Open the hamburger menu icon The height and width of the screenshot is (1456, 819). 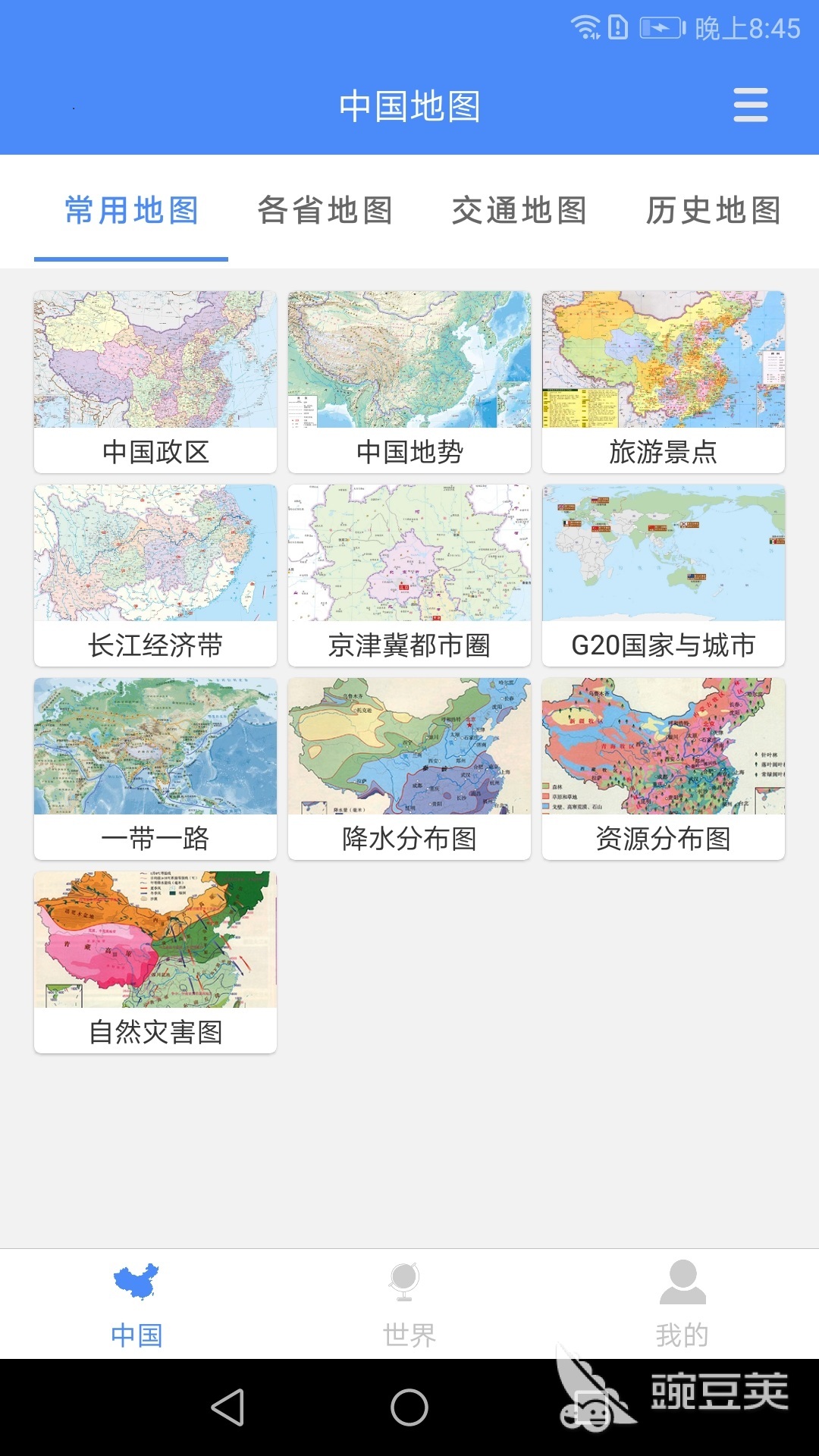pyautogui.click(x=750, y=105)
